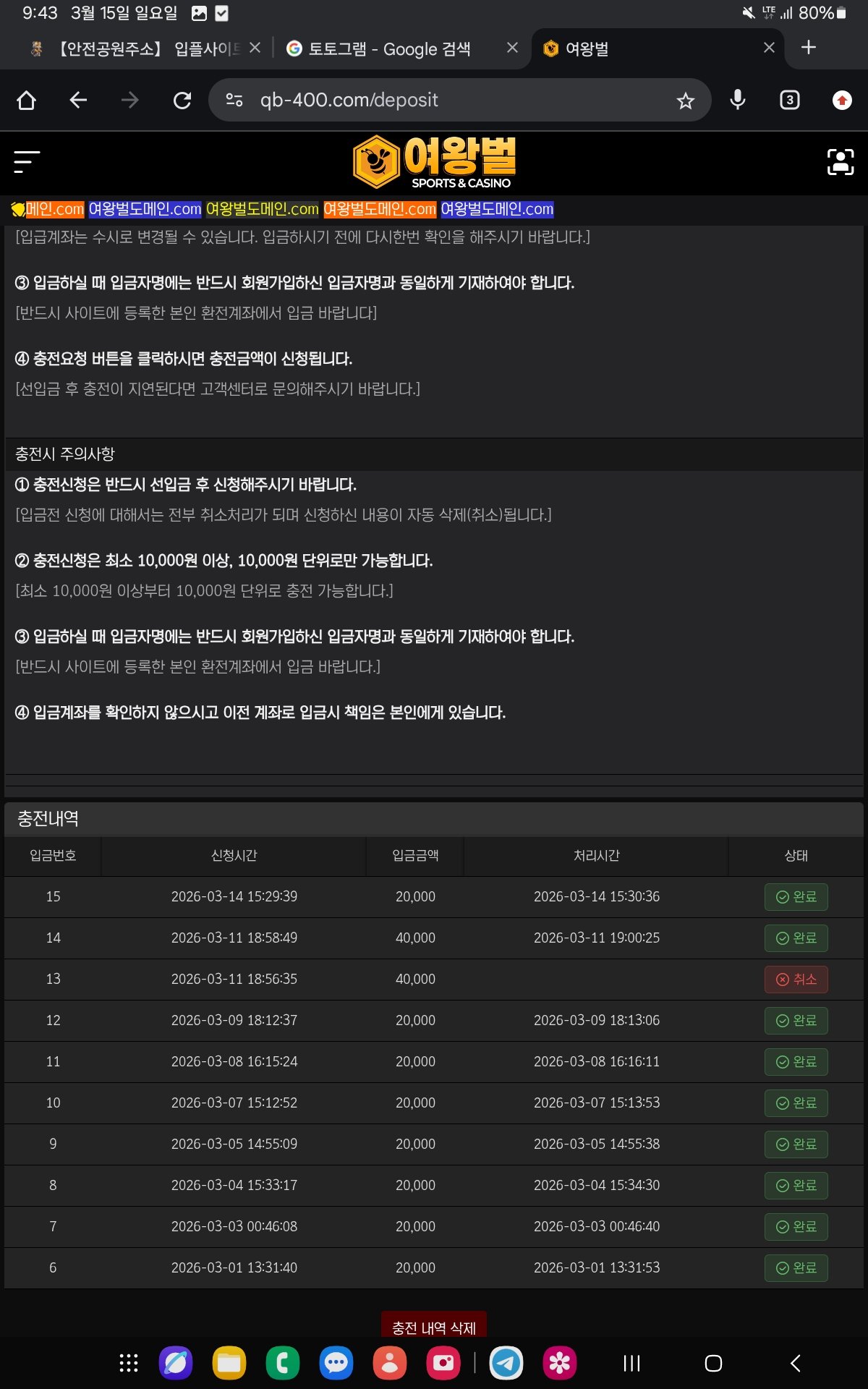Screen dimensions: 868x1389
Task: Open the site hamburger menu
Action: coord(27,162)
